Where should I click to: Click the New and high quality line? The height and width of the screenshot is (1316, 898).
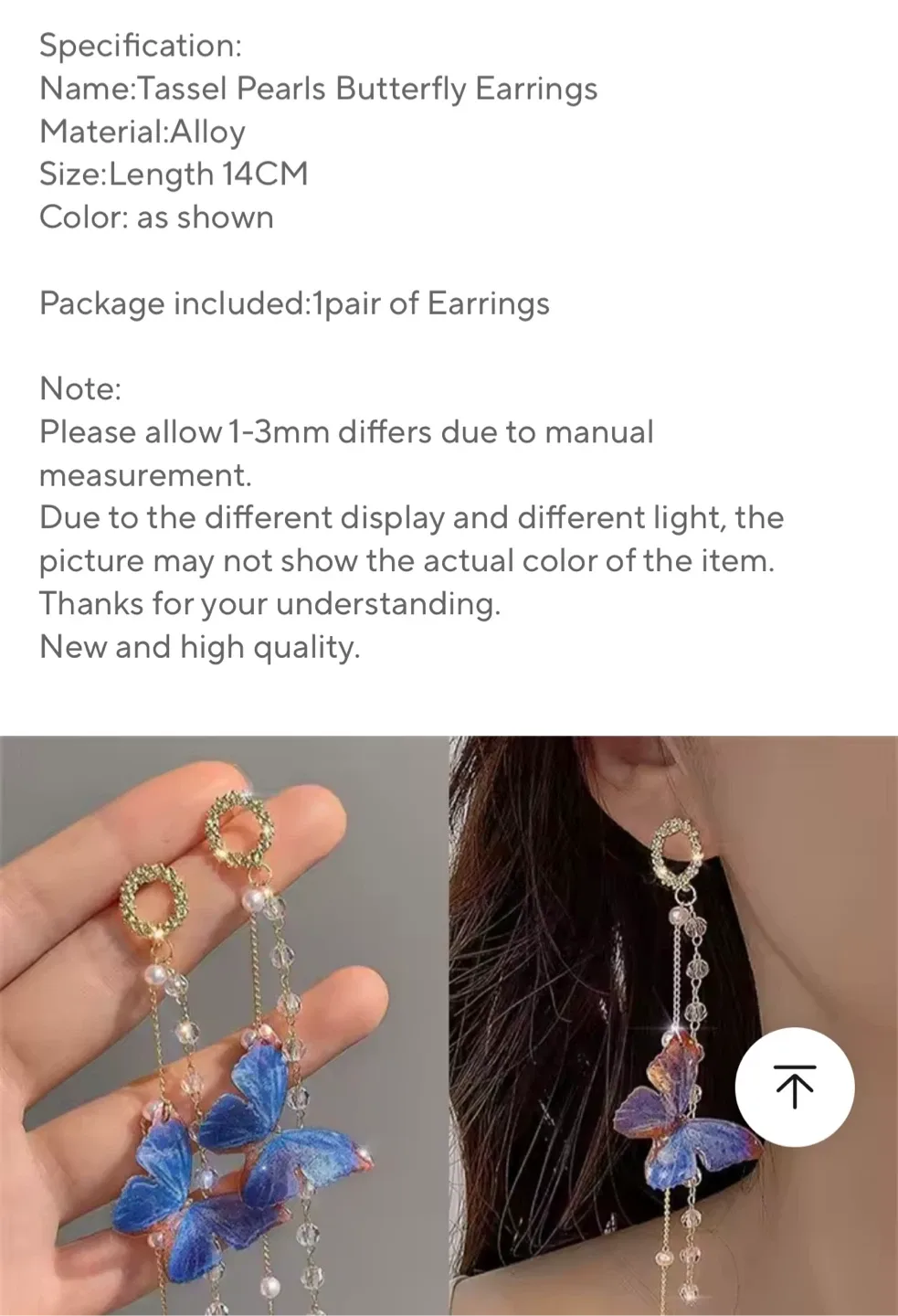[x=200, y=646]
